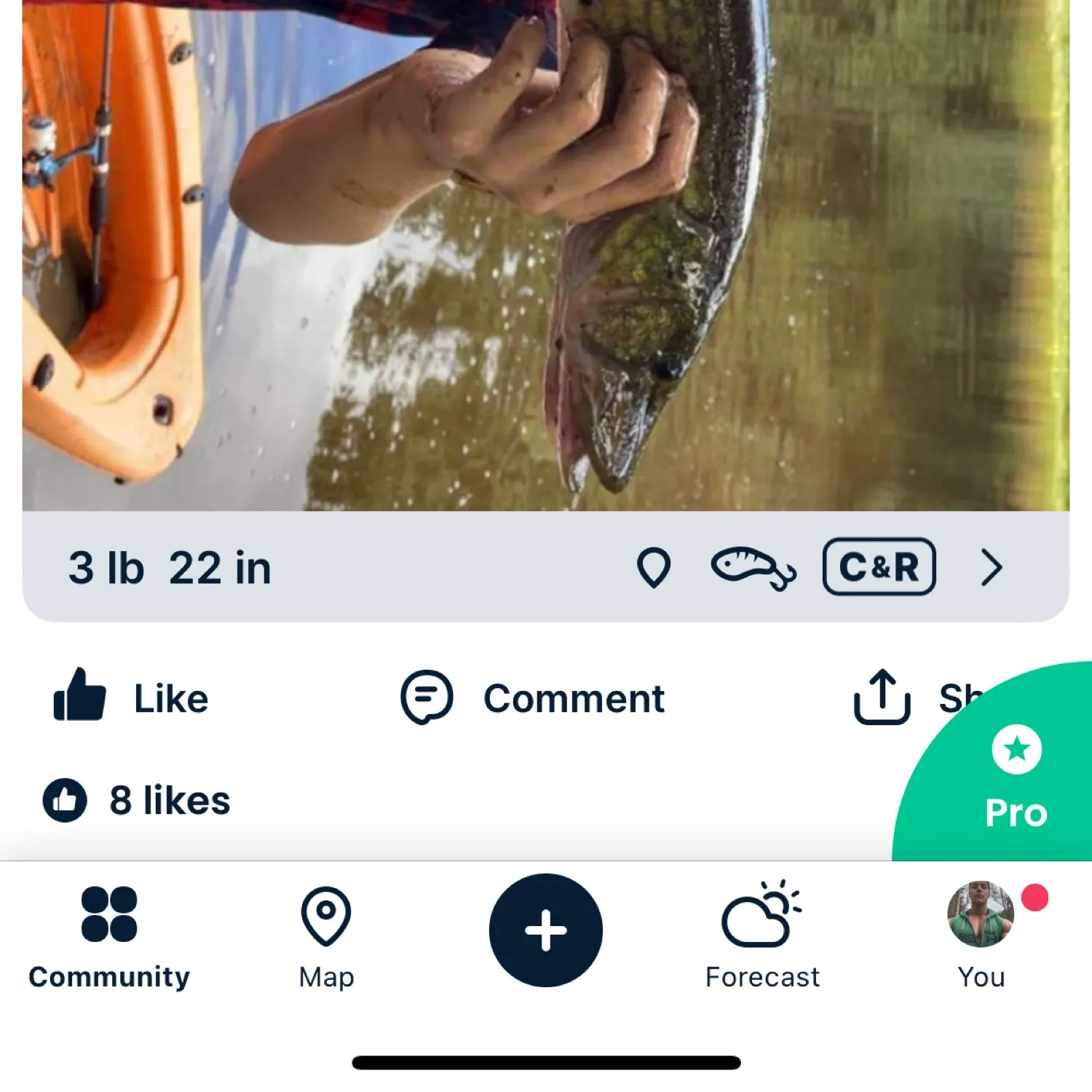Switch to the Map tab
Image resolution: width=1092 pixels, height=1092 pixels.
click(326, 935)
